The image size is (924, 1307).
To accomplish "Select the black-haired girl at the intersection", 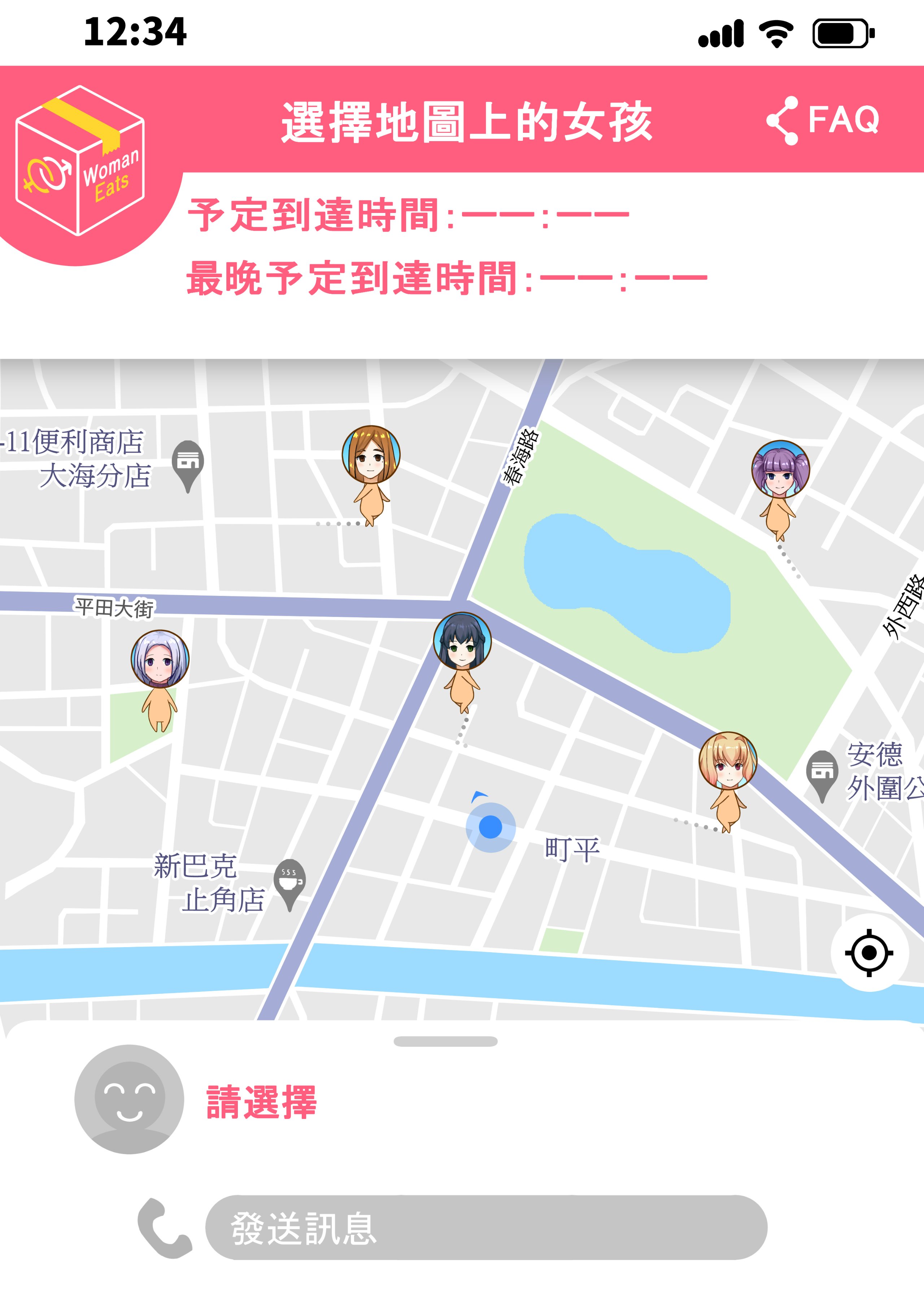I will click(x=462, y=641).
